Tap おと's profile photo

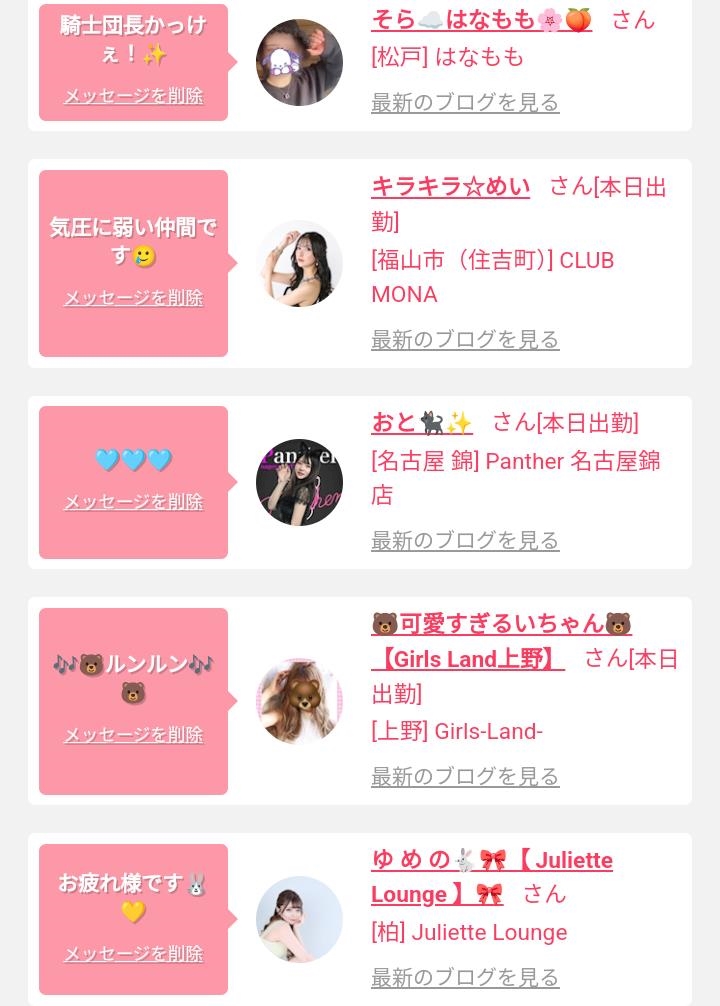pos(299,482)
